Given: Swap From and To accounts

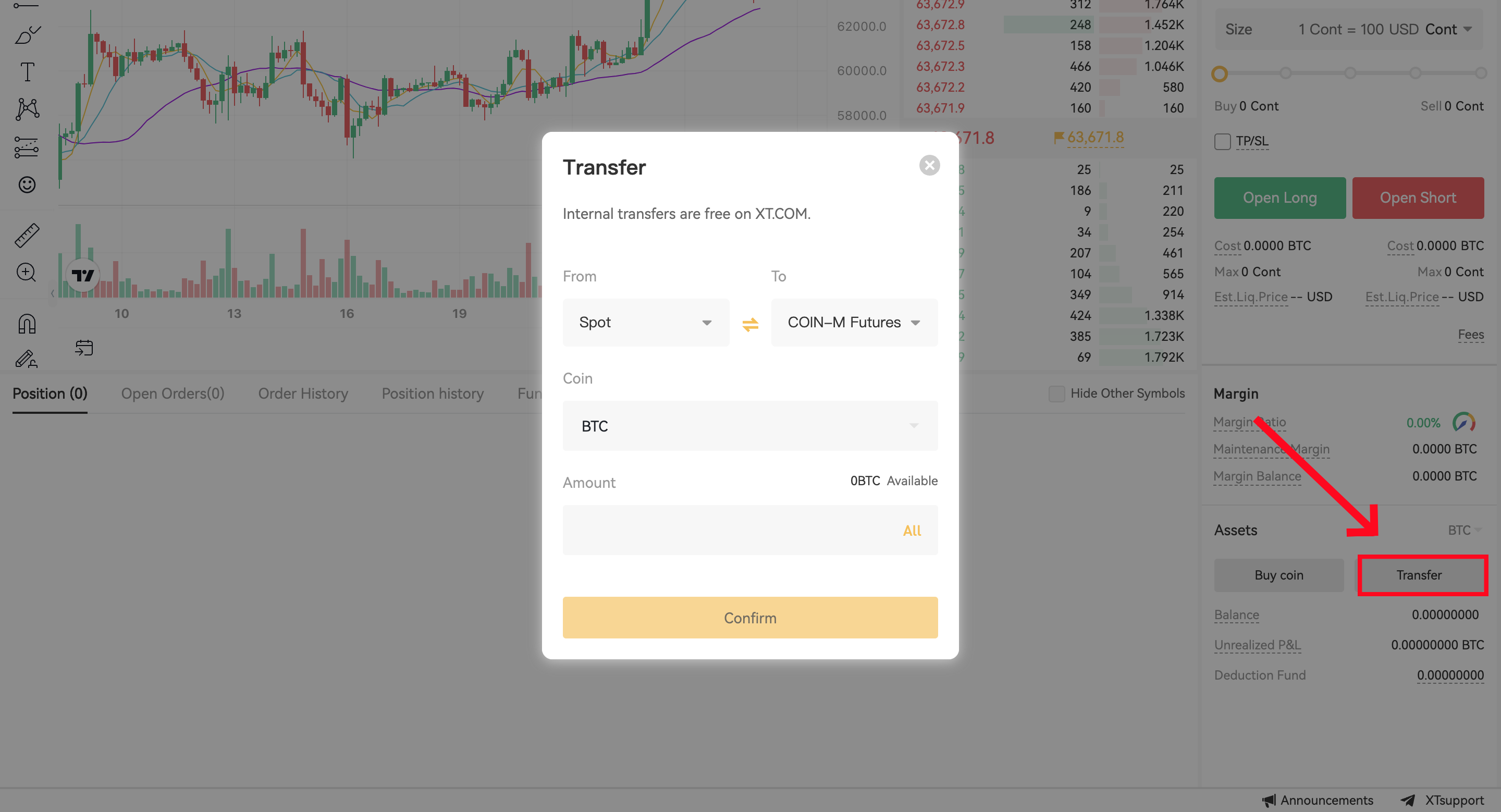Looking at the screenshot, I should (x=750, y=324).
